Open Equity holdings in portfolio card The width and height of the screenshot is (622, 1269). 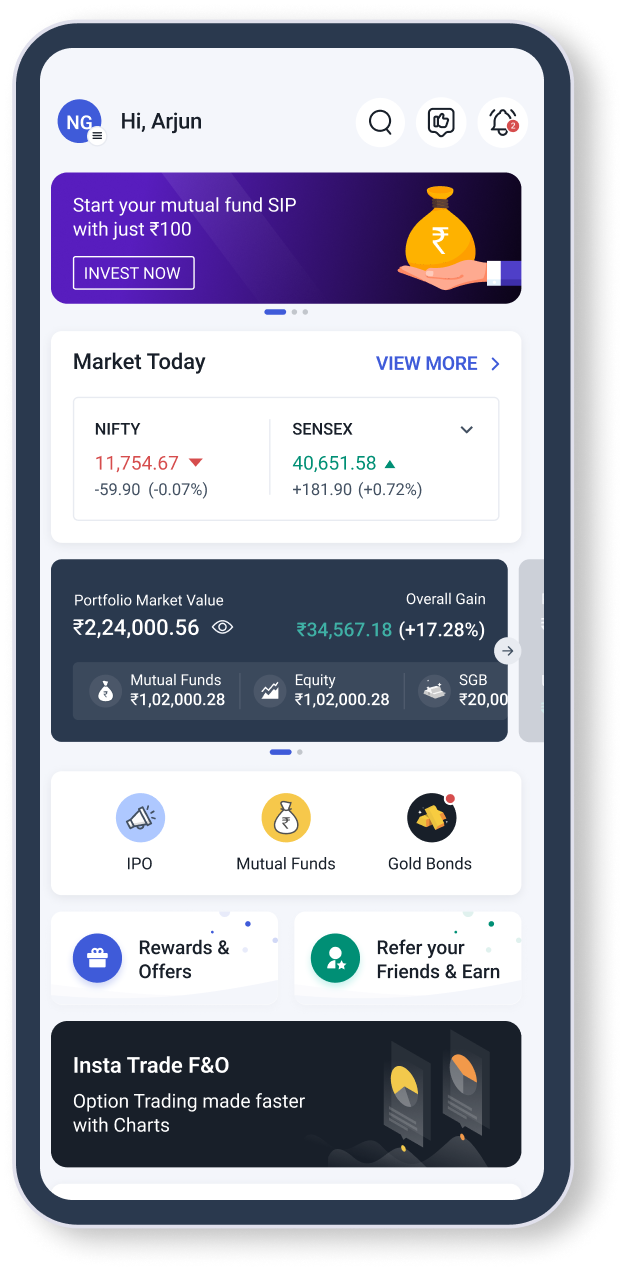pyautogui.click(x=322, y=690)
